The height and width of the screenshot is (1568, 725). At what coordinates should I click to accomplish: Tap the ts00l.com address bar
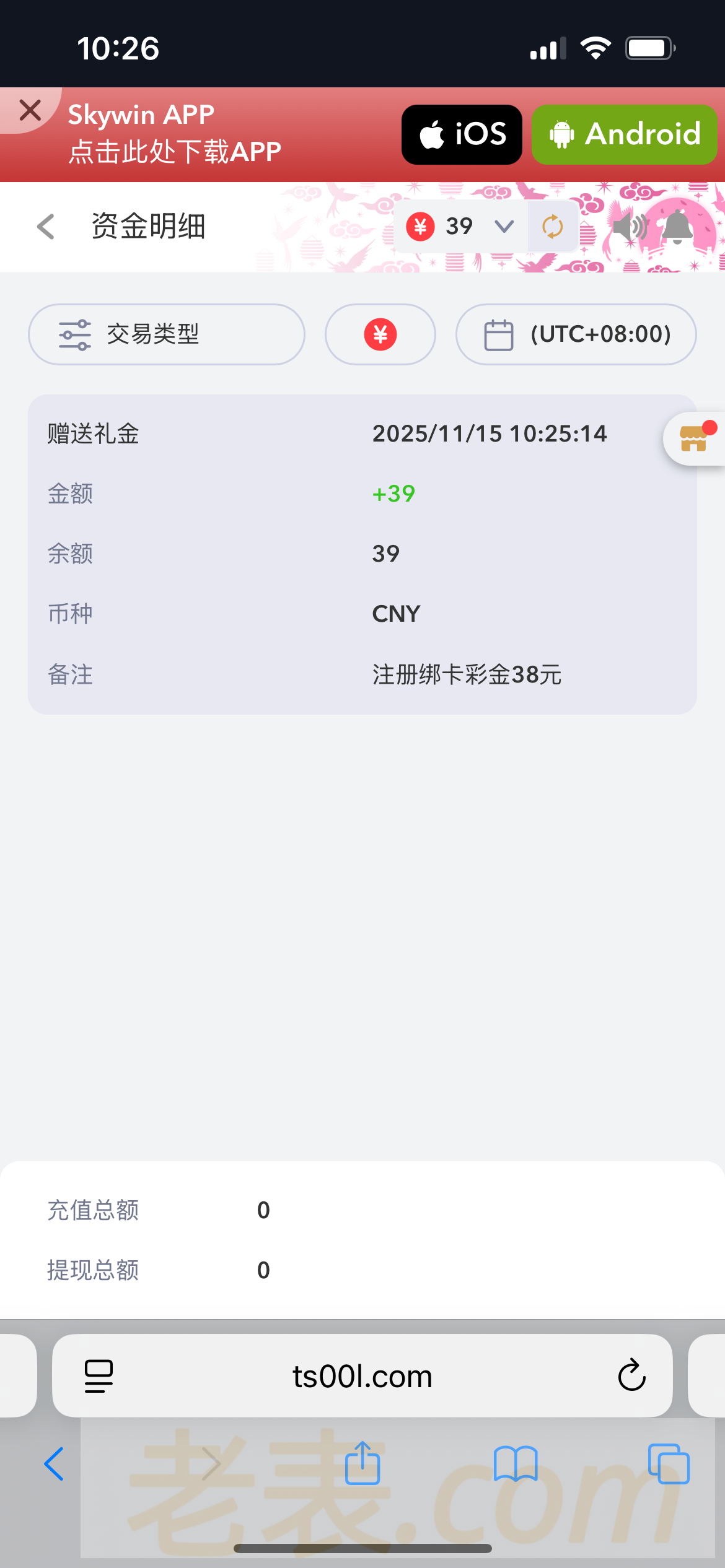(362, 1376)
